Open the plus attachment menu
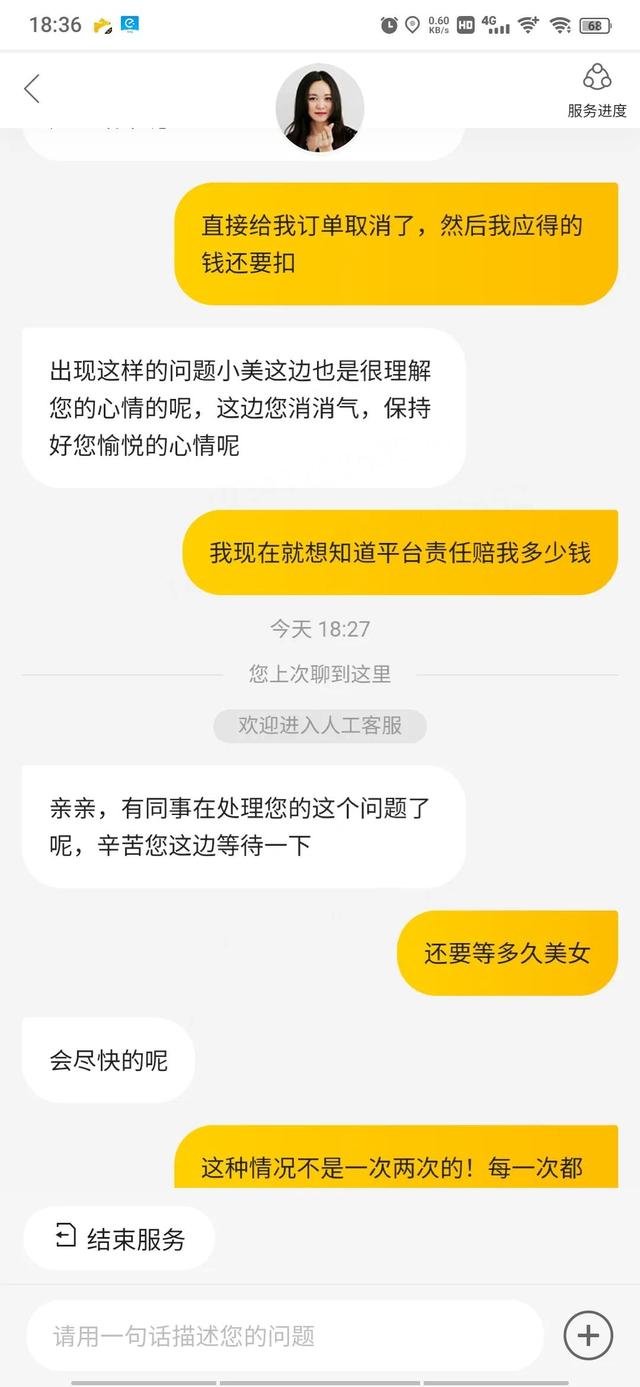 click(588, 1335)
